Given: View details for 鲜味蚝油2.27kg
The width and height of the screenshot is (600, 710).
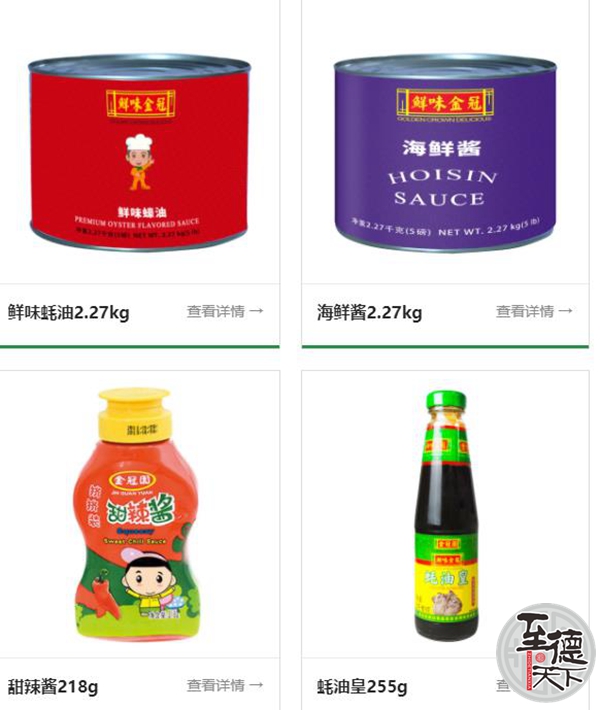Looking at the screenshot, I should pyautogui.click(x=225, y=311).
